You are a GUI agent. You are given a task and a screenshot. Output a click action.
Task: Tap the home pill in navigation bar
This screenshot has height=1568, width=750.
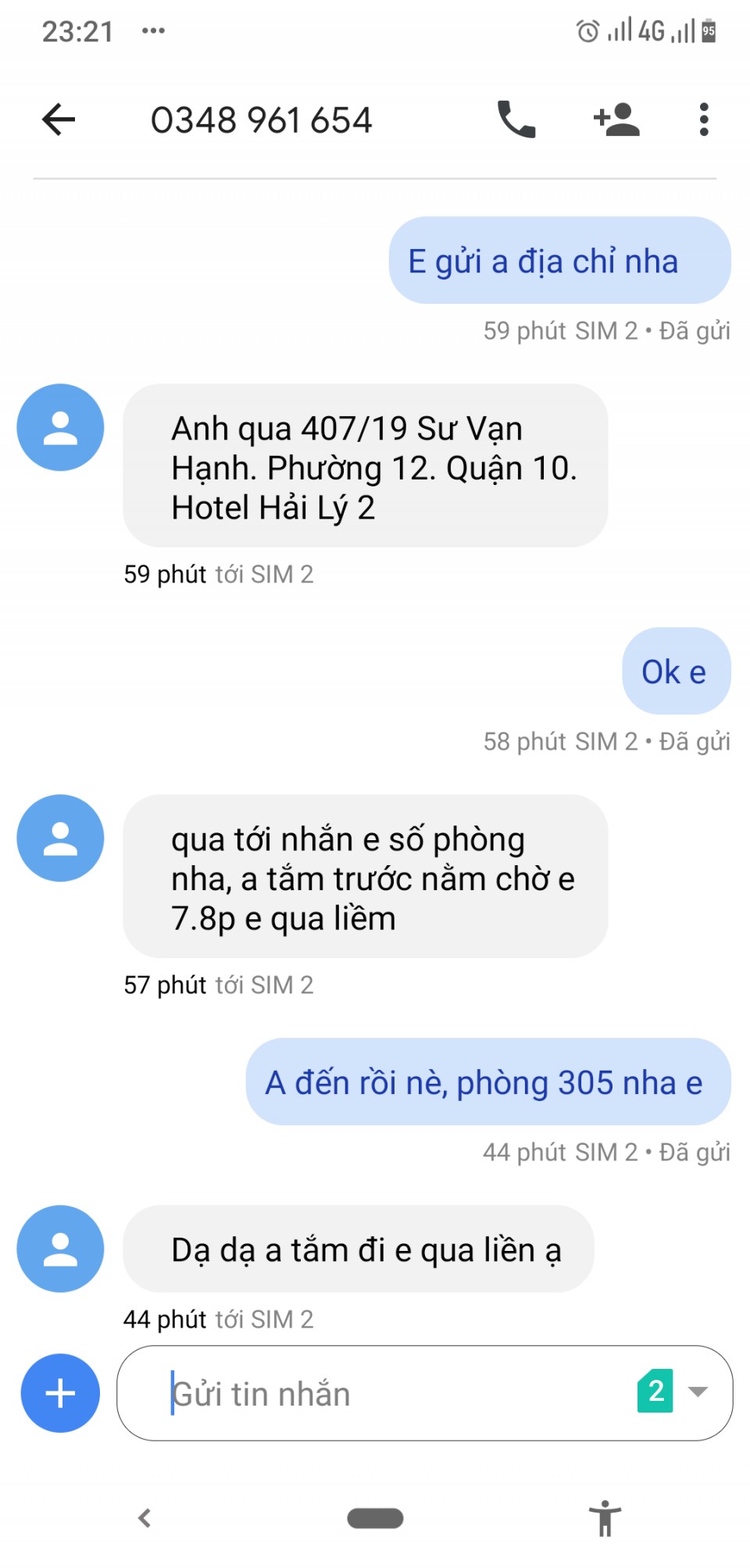coord(375,1518)
